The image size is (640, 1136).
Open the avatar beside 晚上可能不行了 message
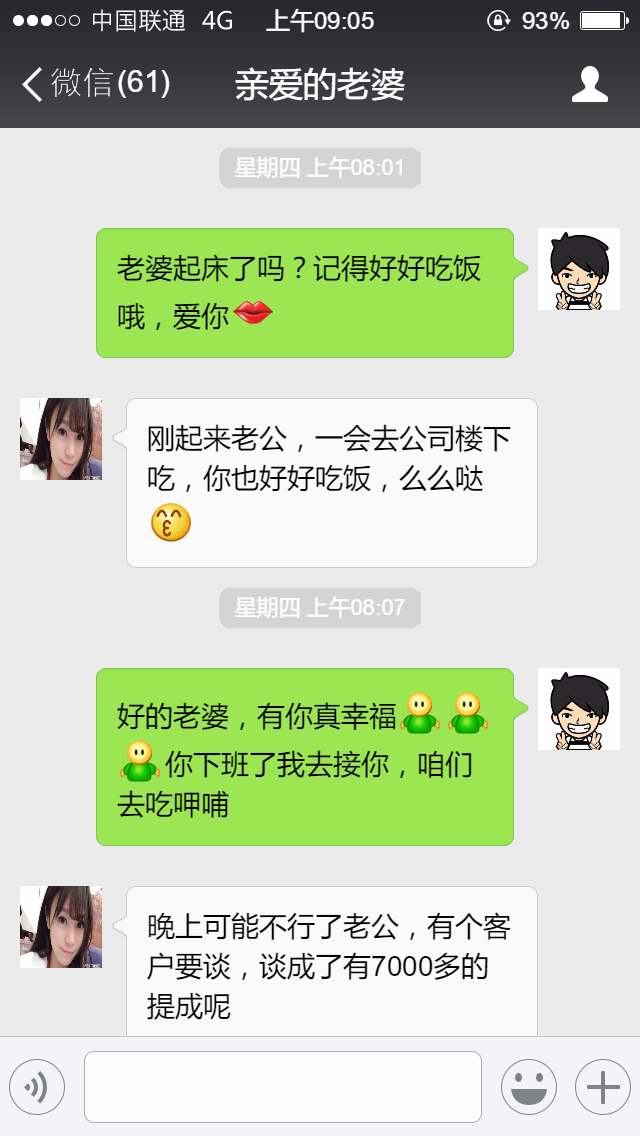(61, 927)
